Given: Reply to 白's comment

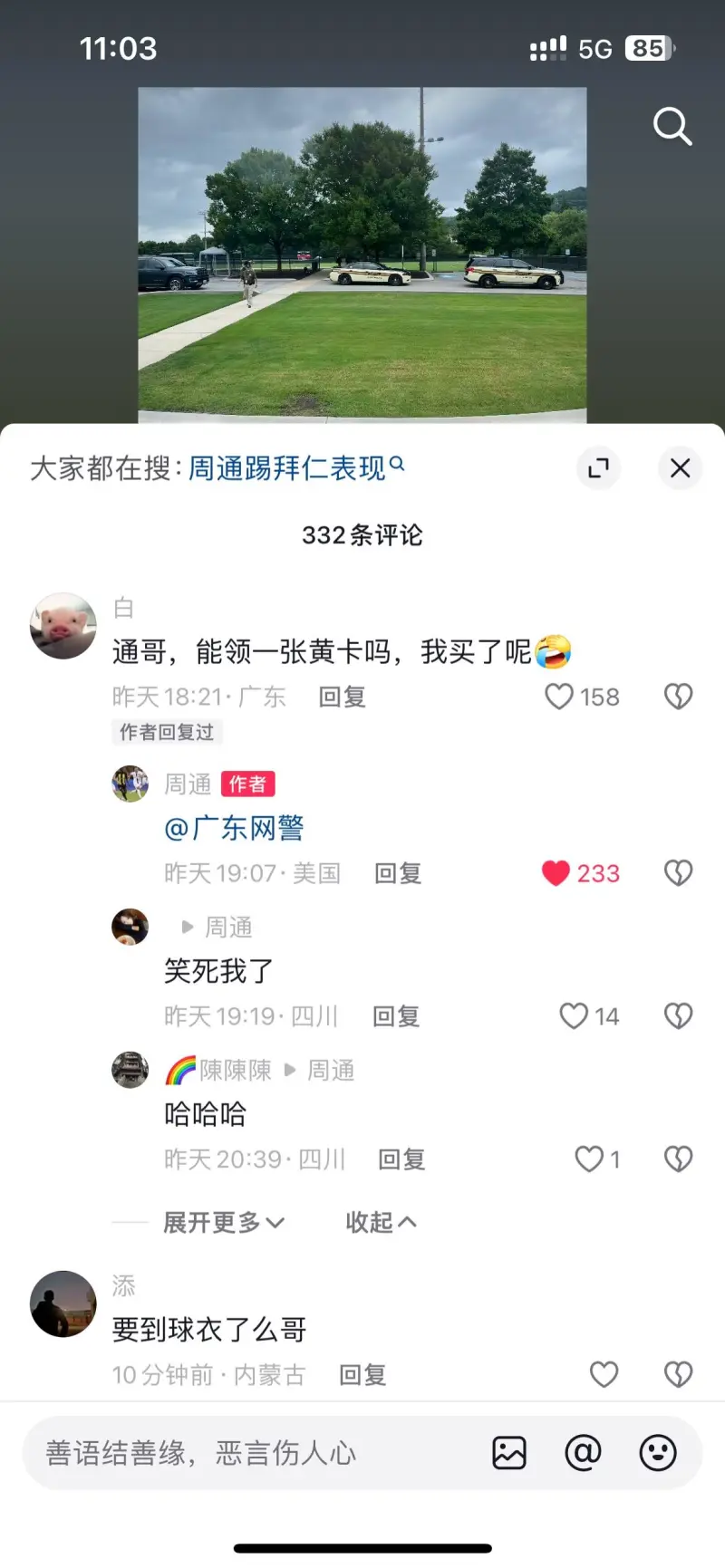Looking at the screenshot, I should click(342, 697).
